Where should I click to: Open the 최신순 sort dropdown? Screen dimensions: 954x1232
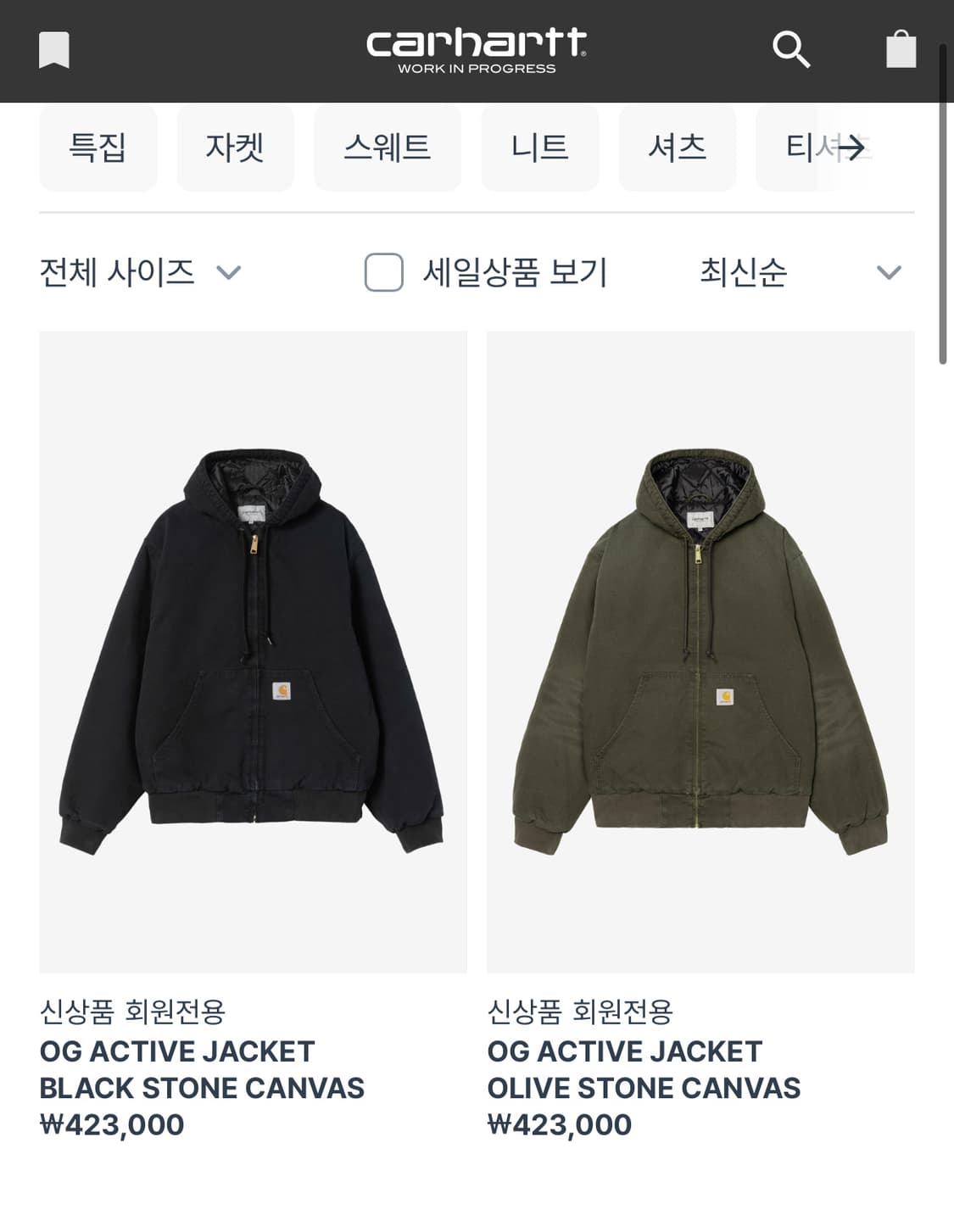[x=742, y=273]
